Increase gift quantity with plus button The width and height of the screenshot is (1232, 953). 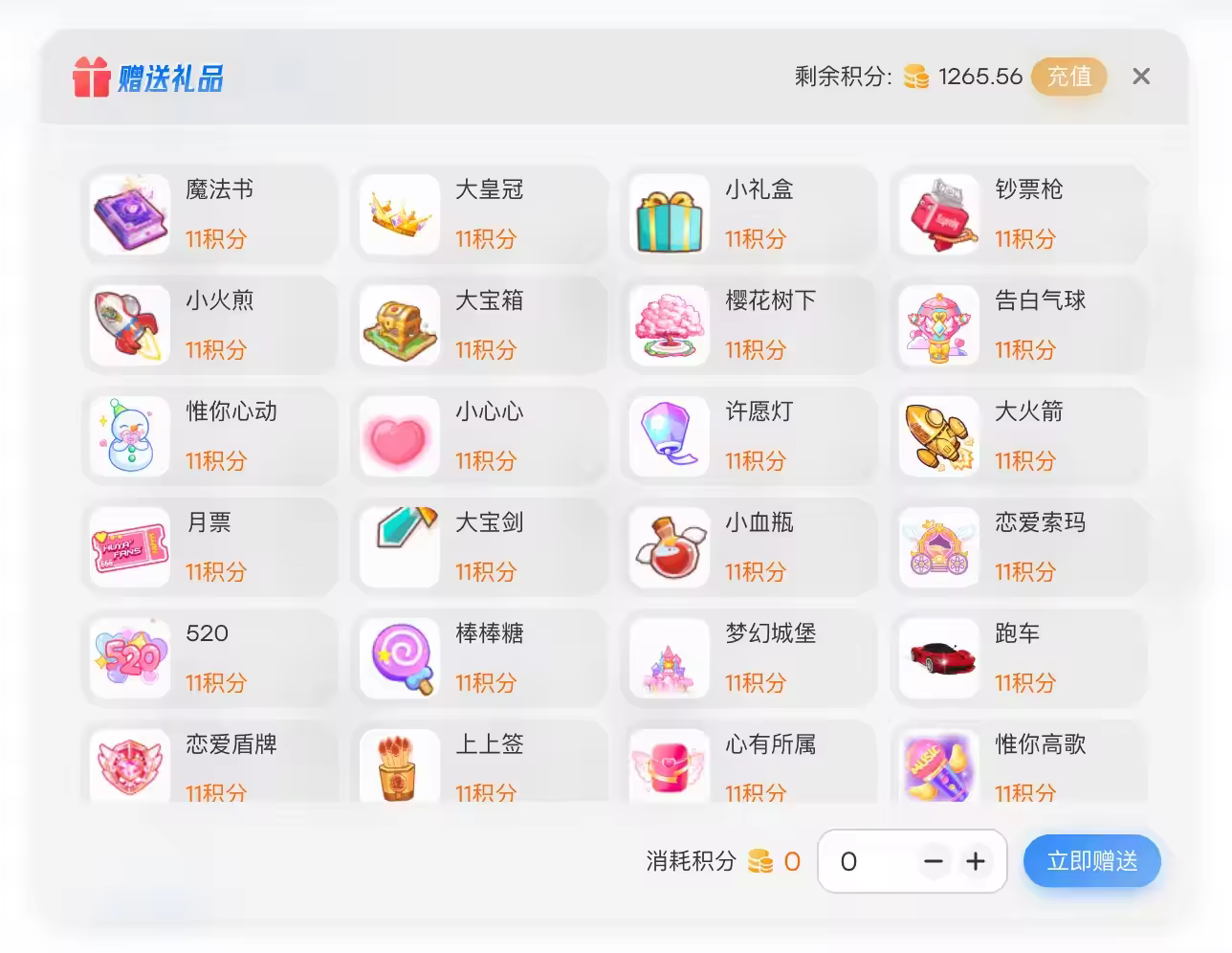[975, 862]
